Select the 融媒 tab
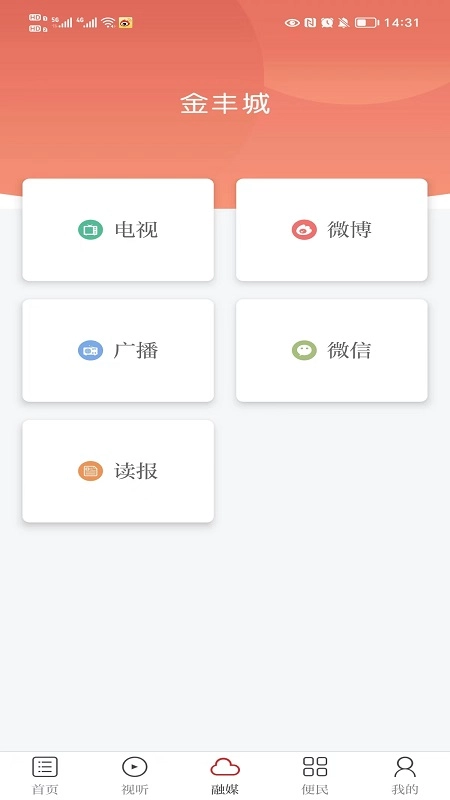Screen dimensions: 450x800 [x=225, y=776]
